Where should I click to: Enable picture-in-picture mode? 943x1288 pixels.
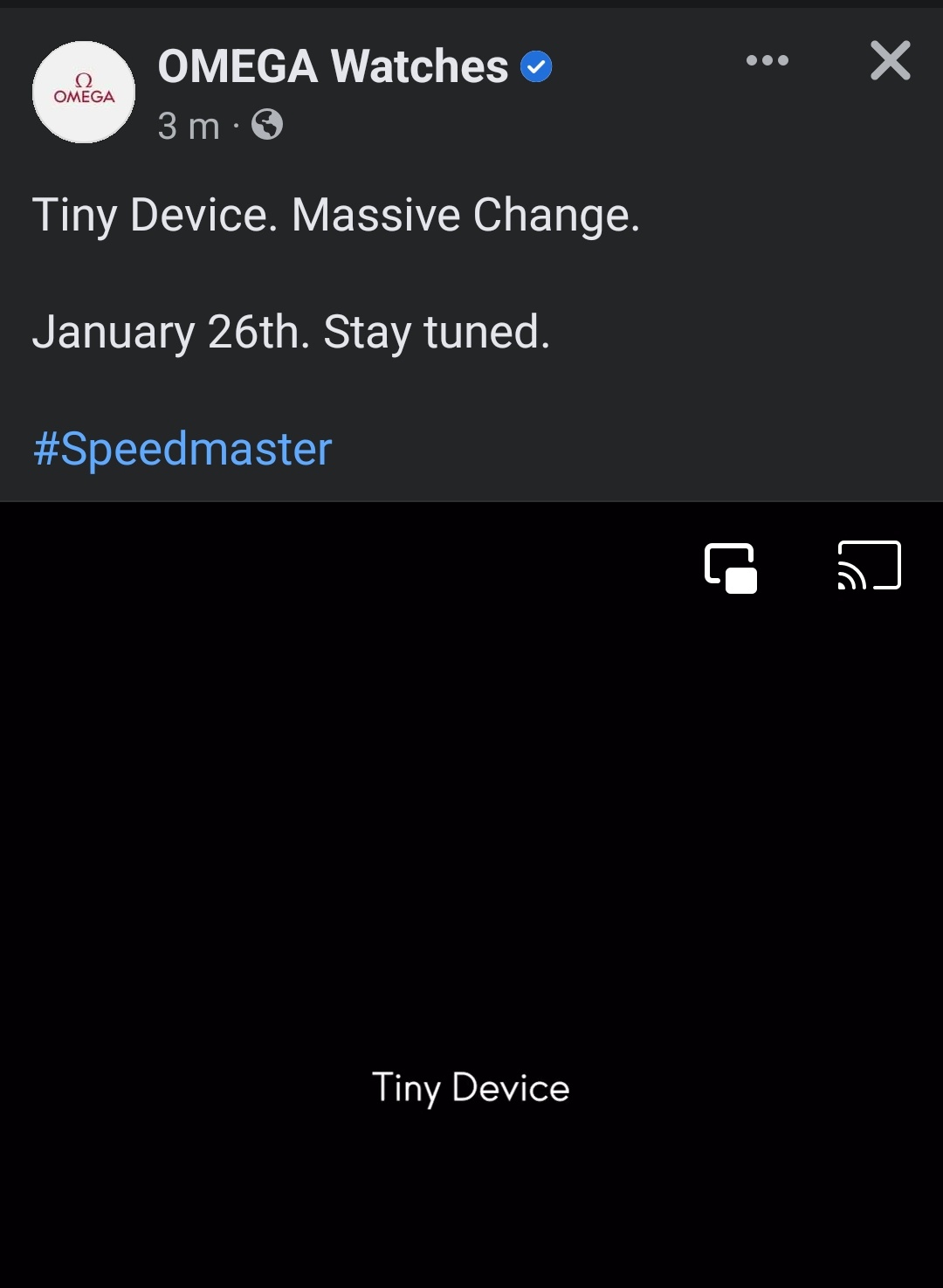point(731,568)
